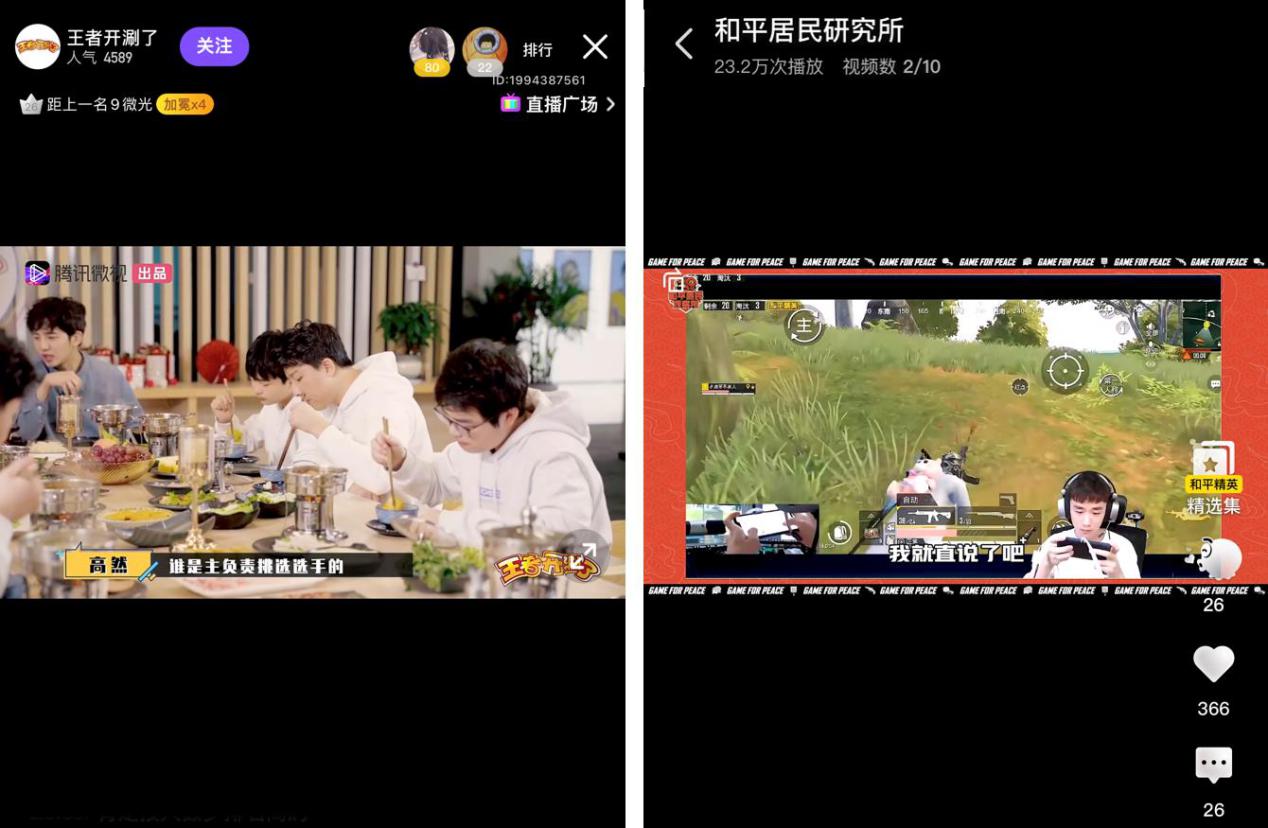View the top viewer avatar with badge 80
Image resolution: width=1268 pixels, height=828 pixels.
[432, 48]
